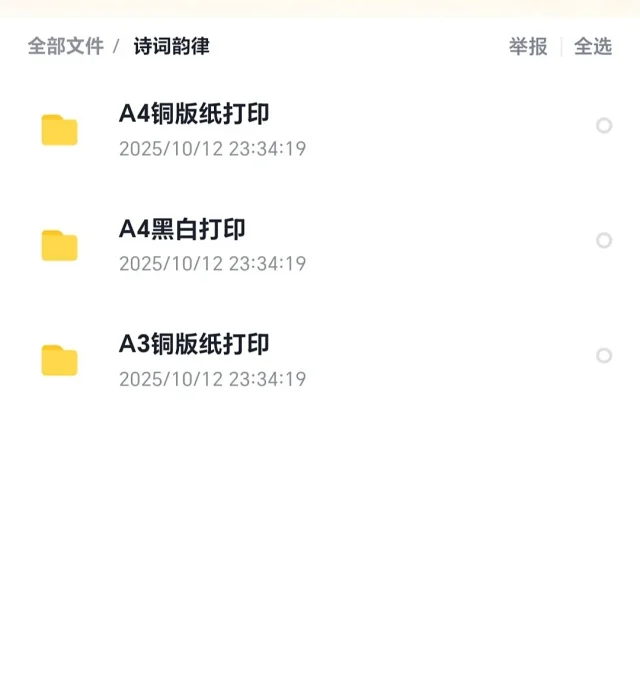Check the selection circle for A4黑白打印
This screenshot has height=699, width=640.
tap(604, 241)
